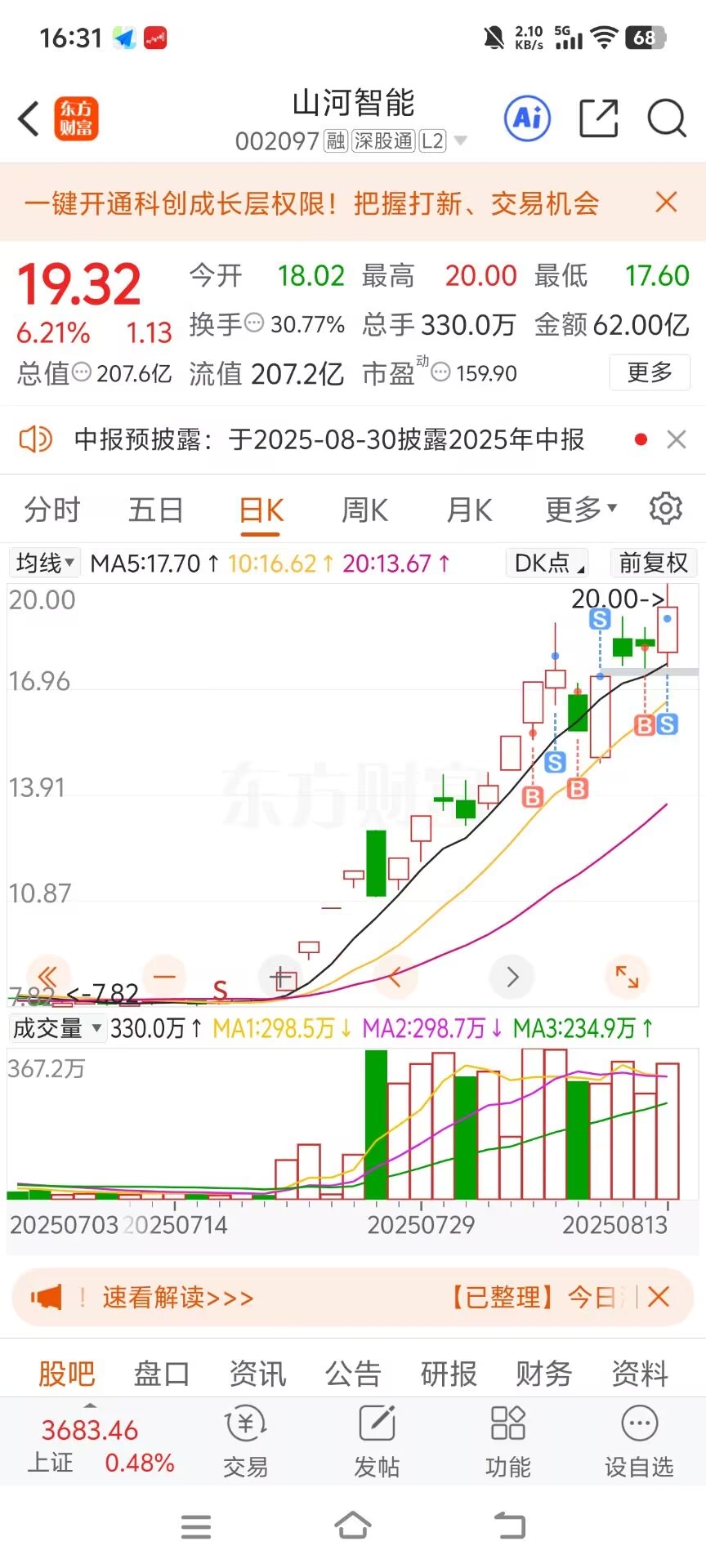Open 交易 in bottom bar
The width and height of the screenshot is (706, 1568).
click(245, 1443)
